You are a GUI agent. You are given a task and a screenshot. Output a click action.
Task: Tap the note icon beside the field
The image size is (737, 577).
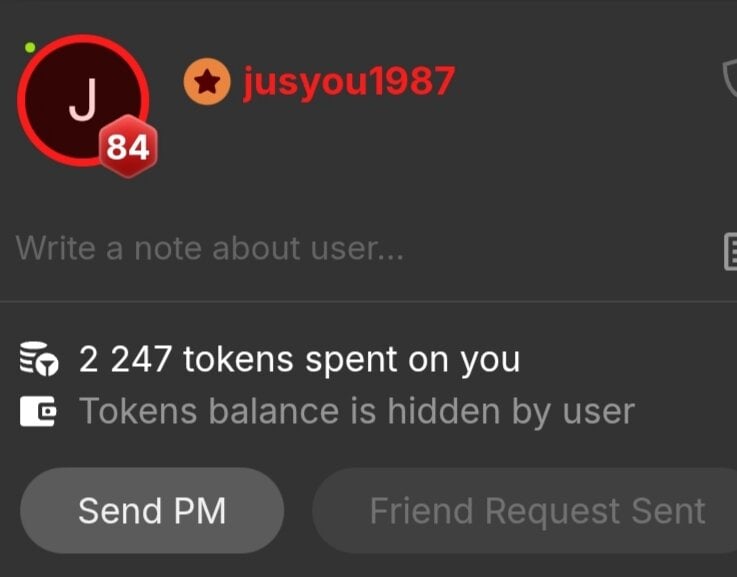(x=729, y=251)
